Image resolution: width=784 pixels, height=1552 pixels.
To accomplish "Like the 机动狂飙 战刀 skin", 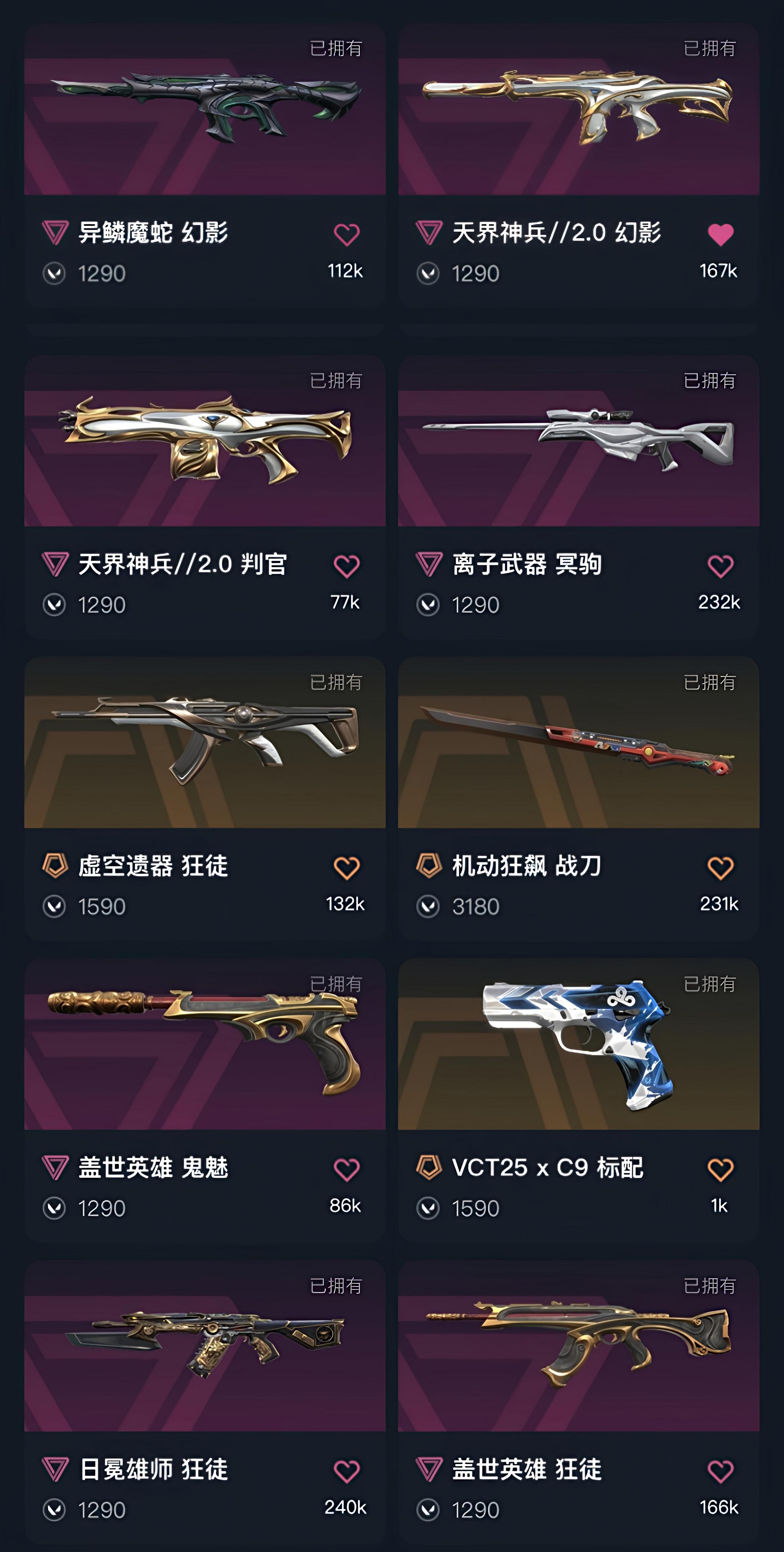I will coord(720,868).
